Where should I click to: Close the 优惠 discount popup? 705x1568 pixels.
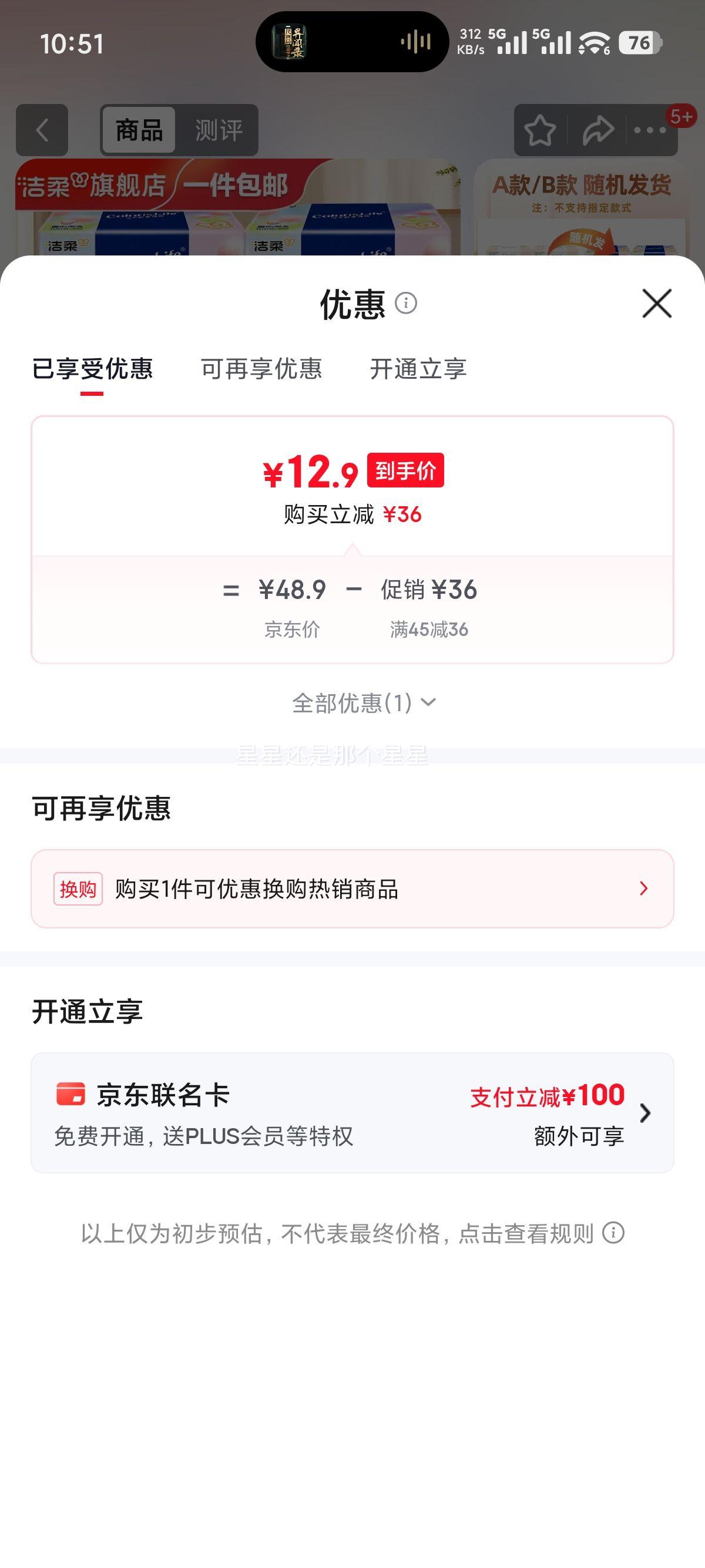tap(656, 304)
